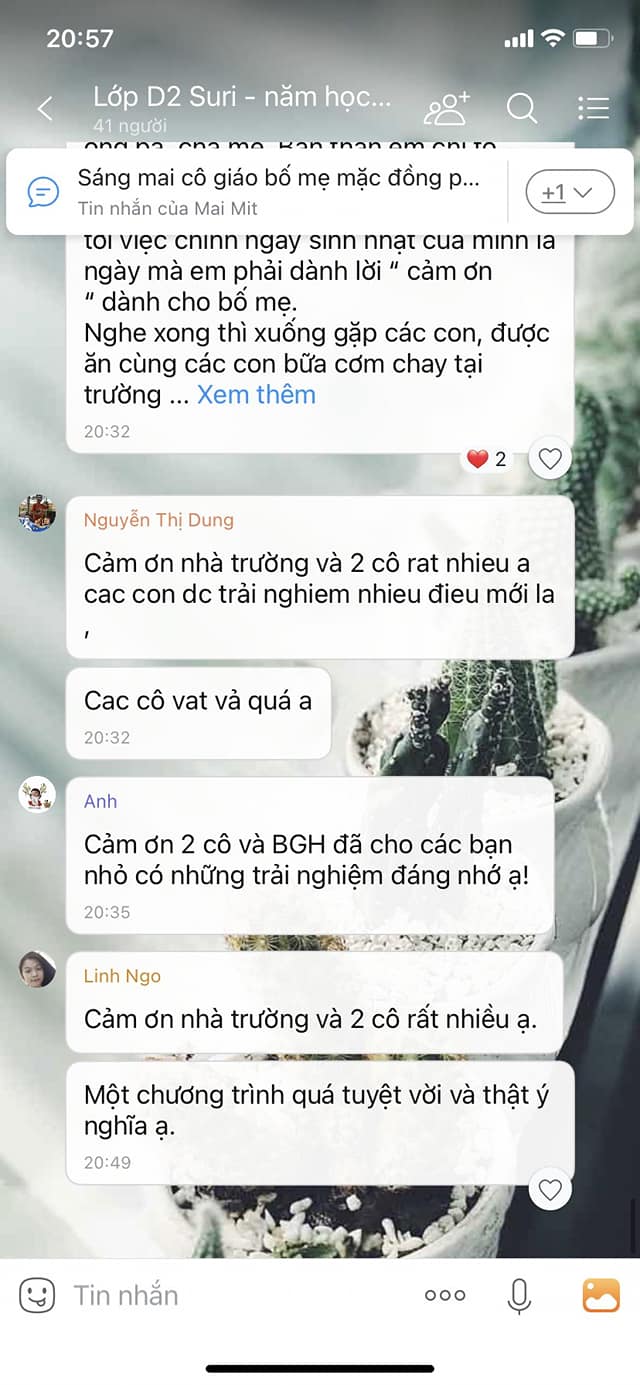
Task: Open Linh Ngo's profile avatar
Action: [x=37, y=969]
